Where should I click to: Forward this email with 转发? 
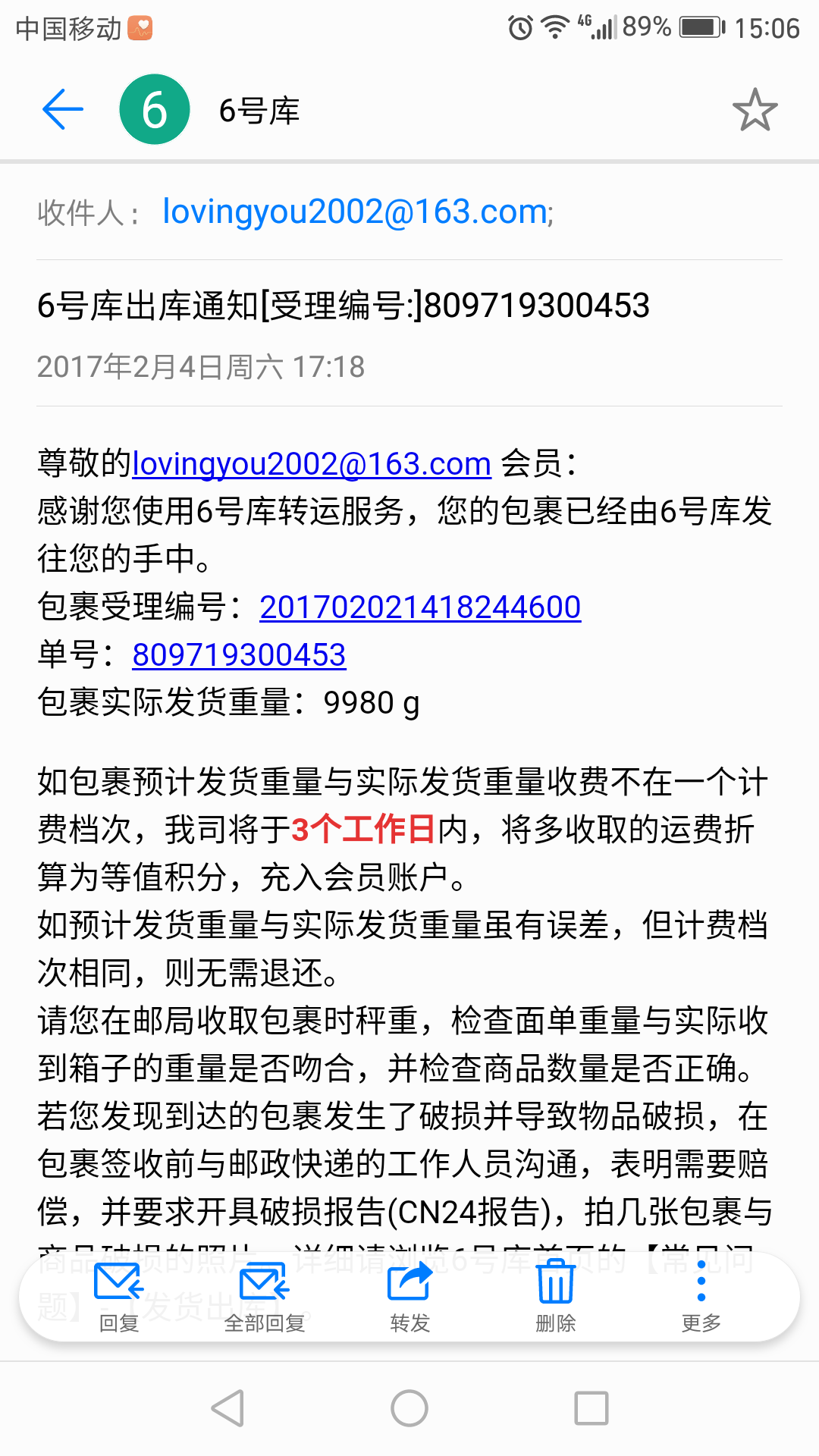(409, 1298)
